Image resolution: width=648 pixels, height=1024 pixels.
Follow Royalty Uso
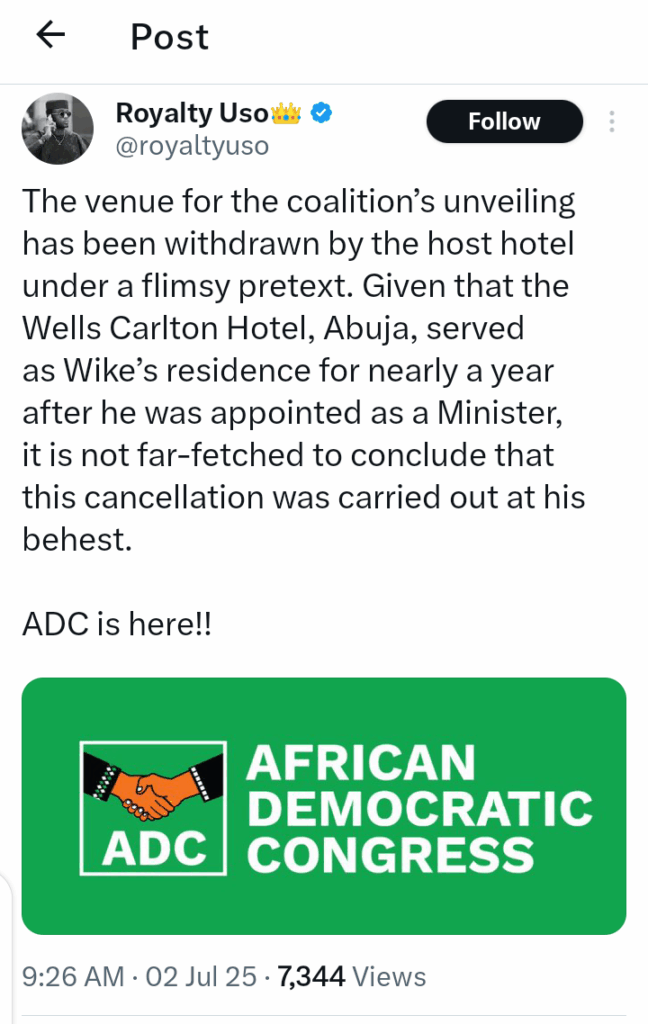[x=504, y=122]
